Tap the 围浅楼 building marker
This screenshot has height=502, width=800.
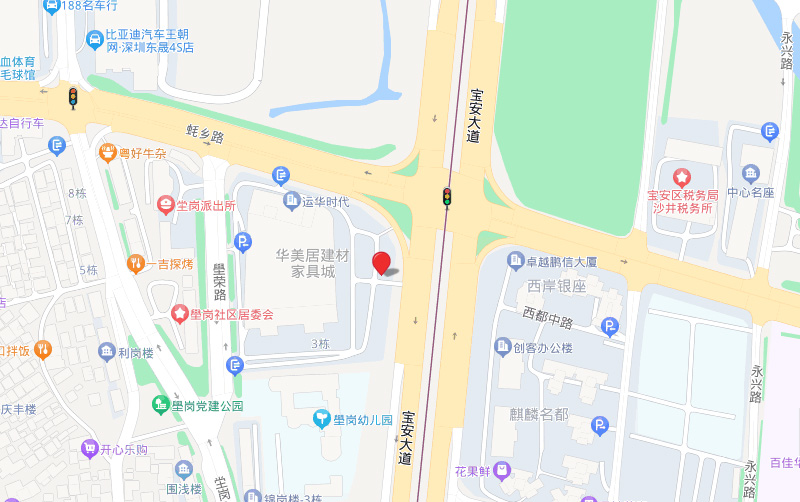184,470
